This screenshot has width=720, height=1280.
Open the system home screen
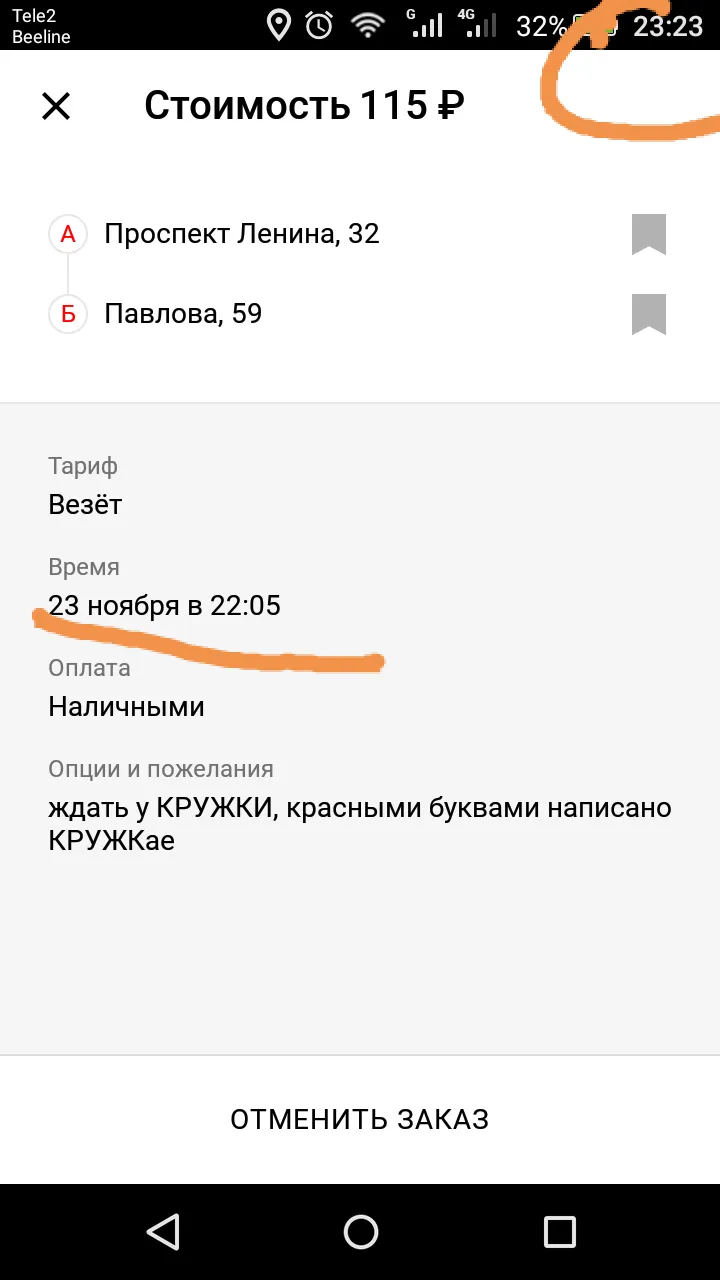[x=360, y=1231]
